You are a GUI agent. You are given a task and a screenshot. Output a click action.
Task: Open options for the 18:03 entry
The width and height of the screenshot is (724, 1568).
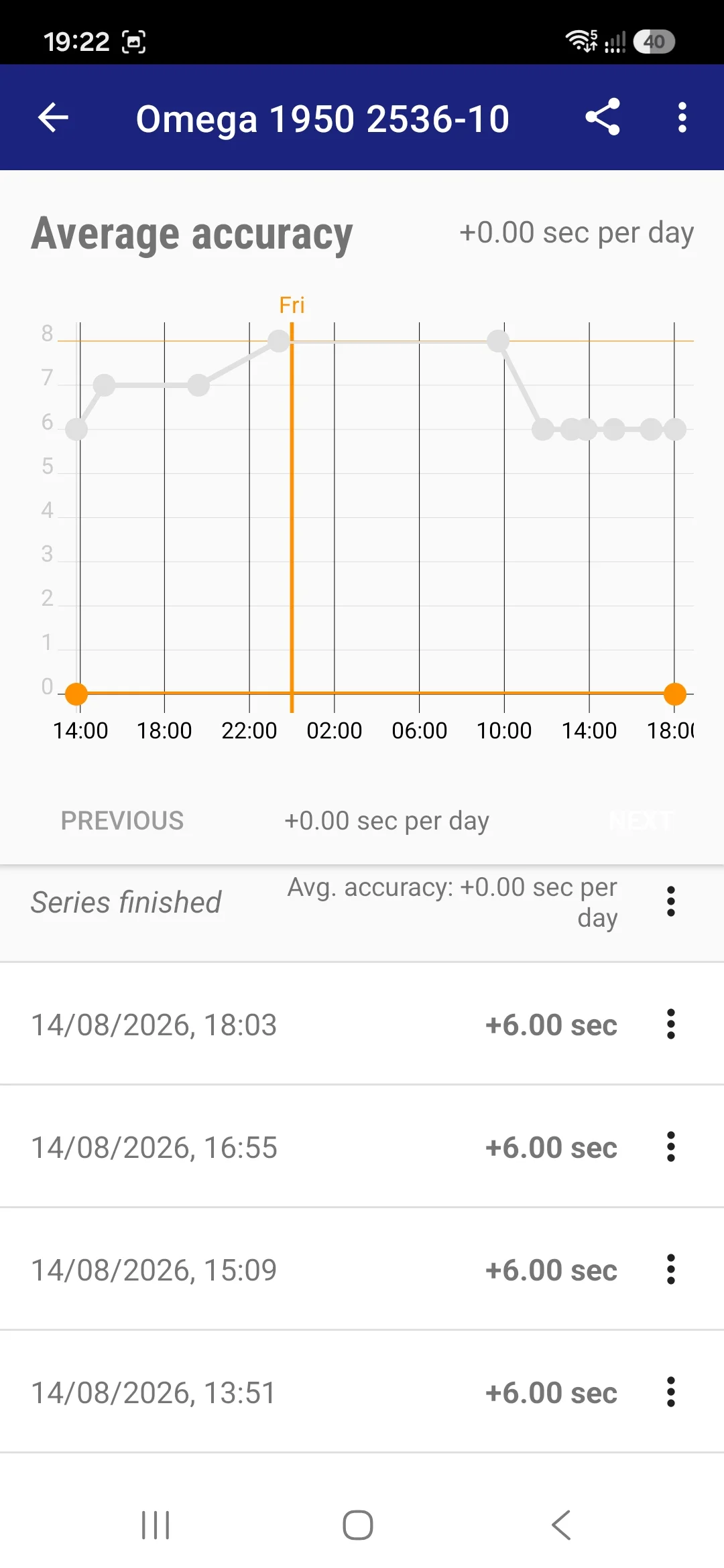670,1025
